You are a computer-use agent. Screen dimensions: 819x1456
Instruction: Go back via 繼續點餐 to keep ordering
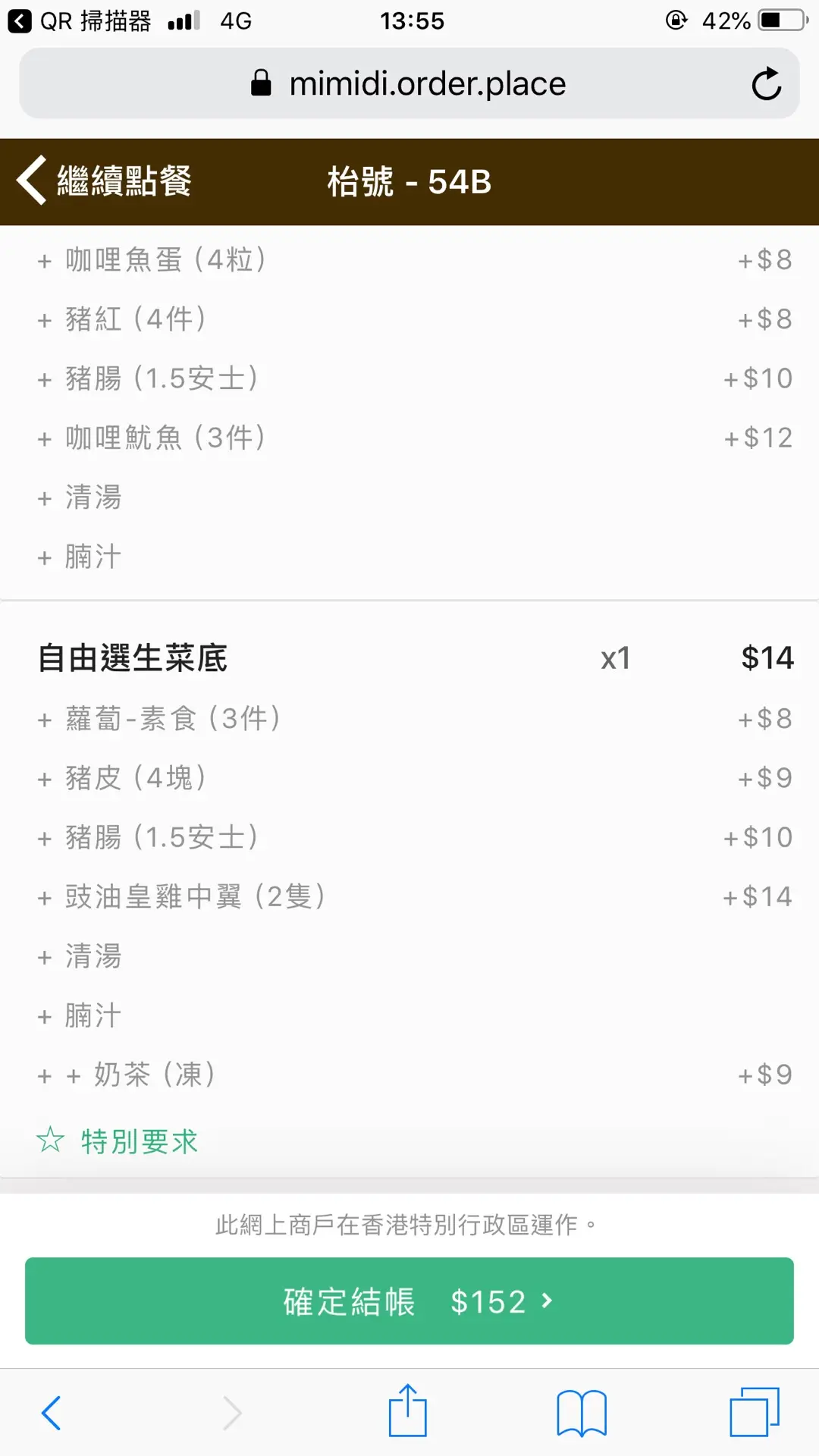pyautogui.click(x=105, y=181)
